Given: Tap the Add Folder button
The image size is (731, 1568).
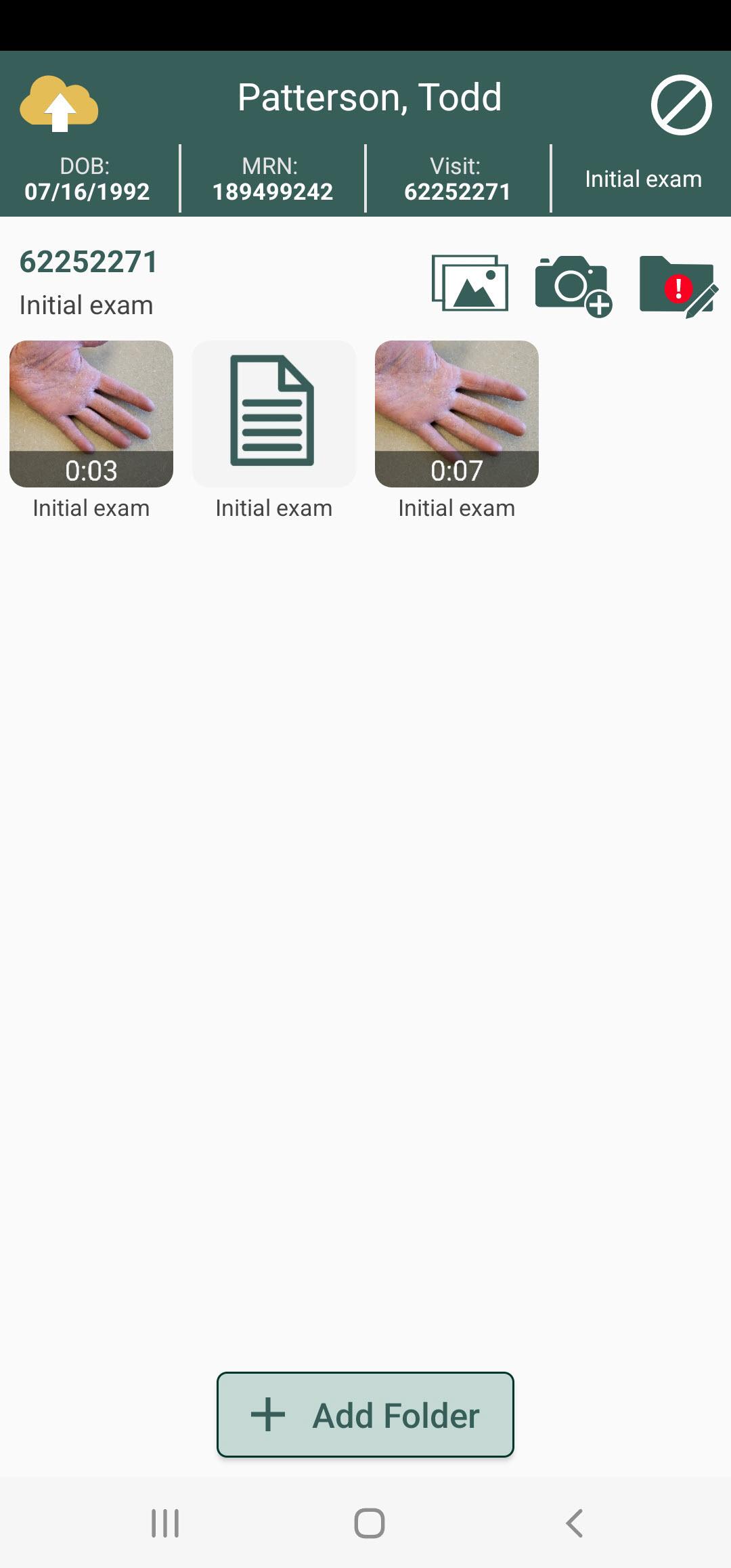Looking at the screenshot, I should click(365, 1414).
